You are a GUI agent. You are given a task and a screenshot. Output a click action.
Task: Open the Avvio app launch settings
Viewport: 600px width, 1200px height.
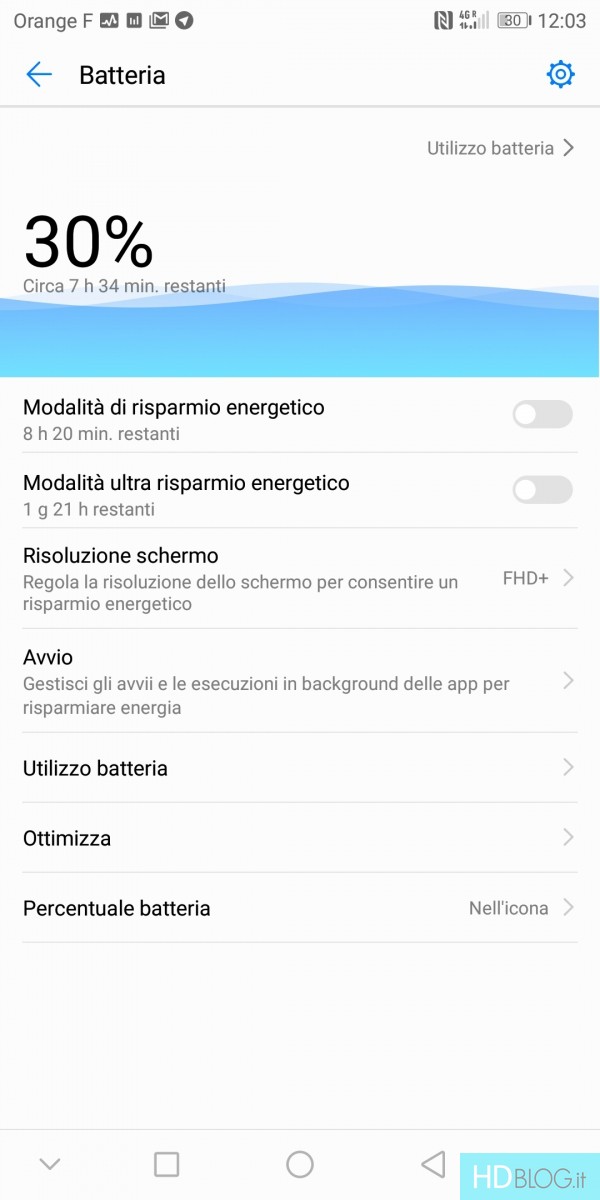click(299, 681)
